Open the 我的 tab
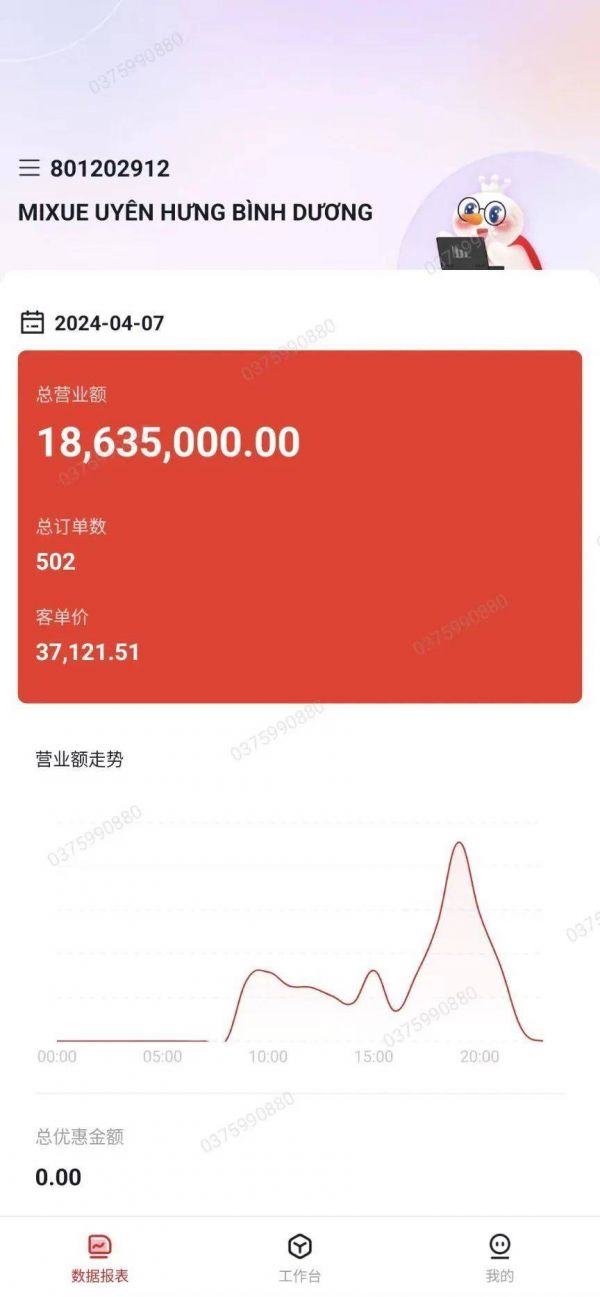 (x=500, y=1258)
